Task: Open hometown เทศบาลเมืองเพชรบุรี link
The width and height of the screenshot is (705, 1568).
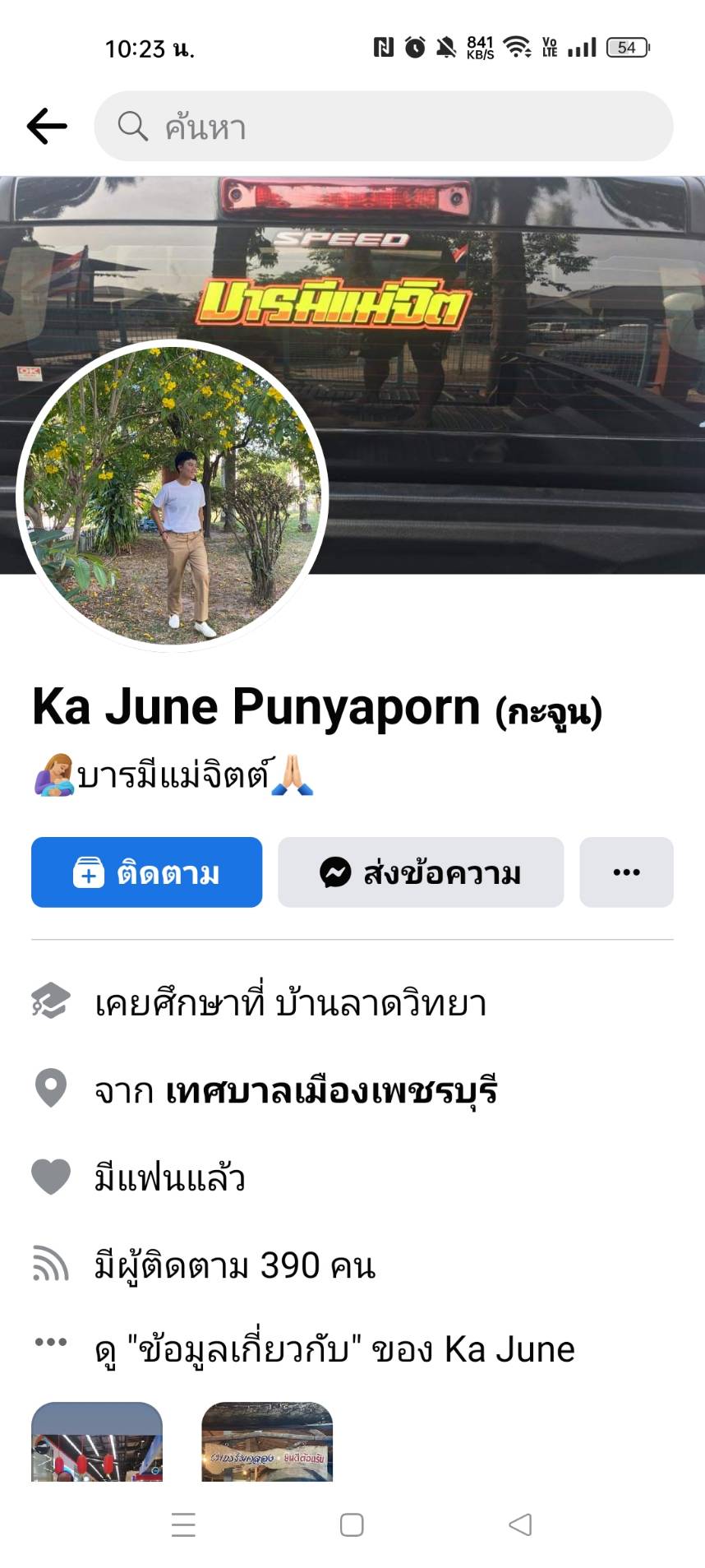Action: pos(331,1091)
